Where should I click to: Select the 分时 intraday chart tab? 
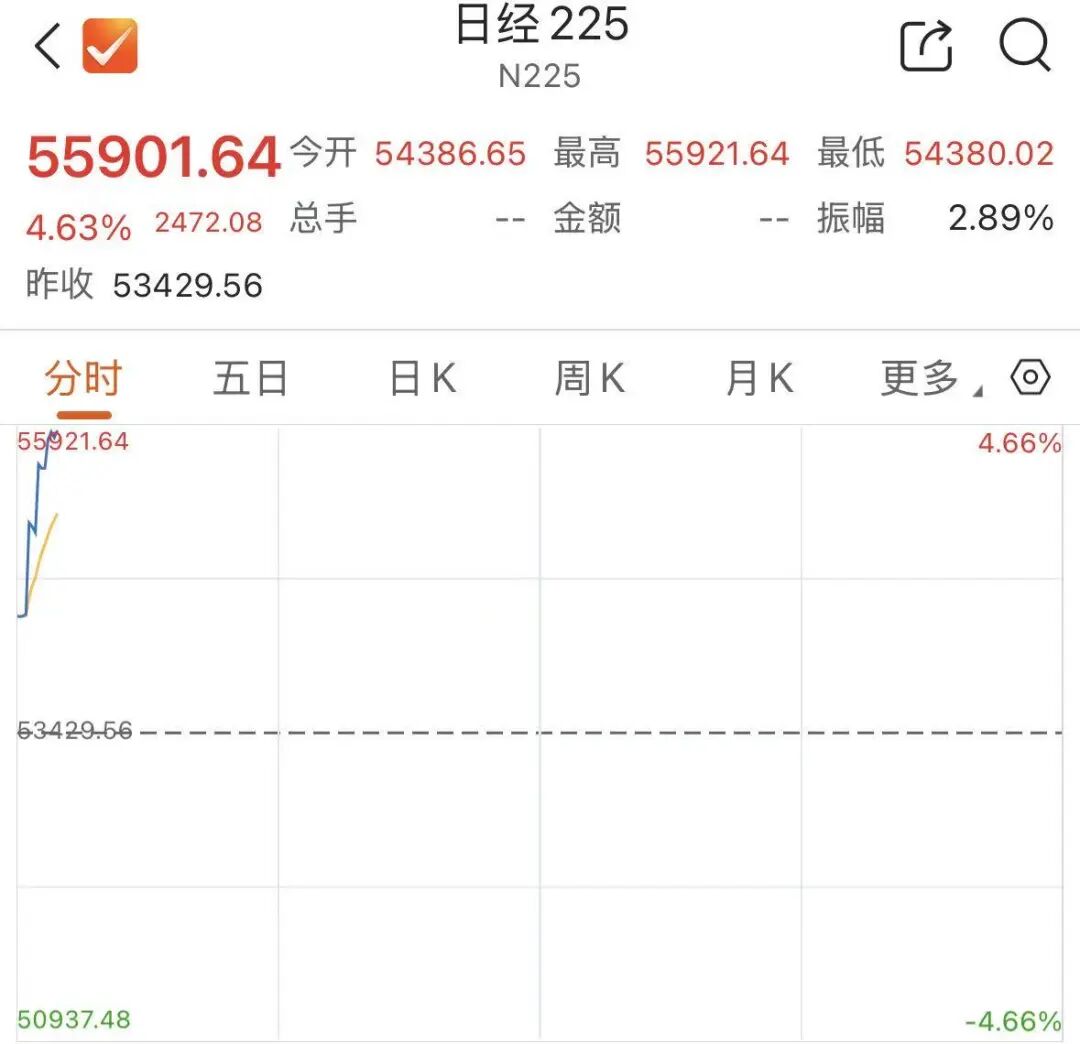click(x=82, y=379)
